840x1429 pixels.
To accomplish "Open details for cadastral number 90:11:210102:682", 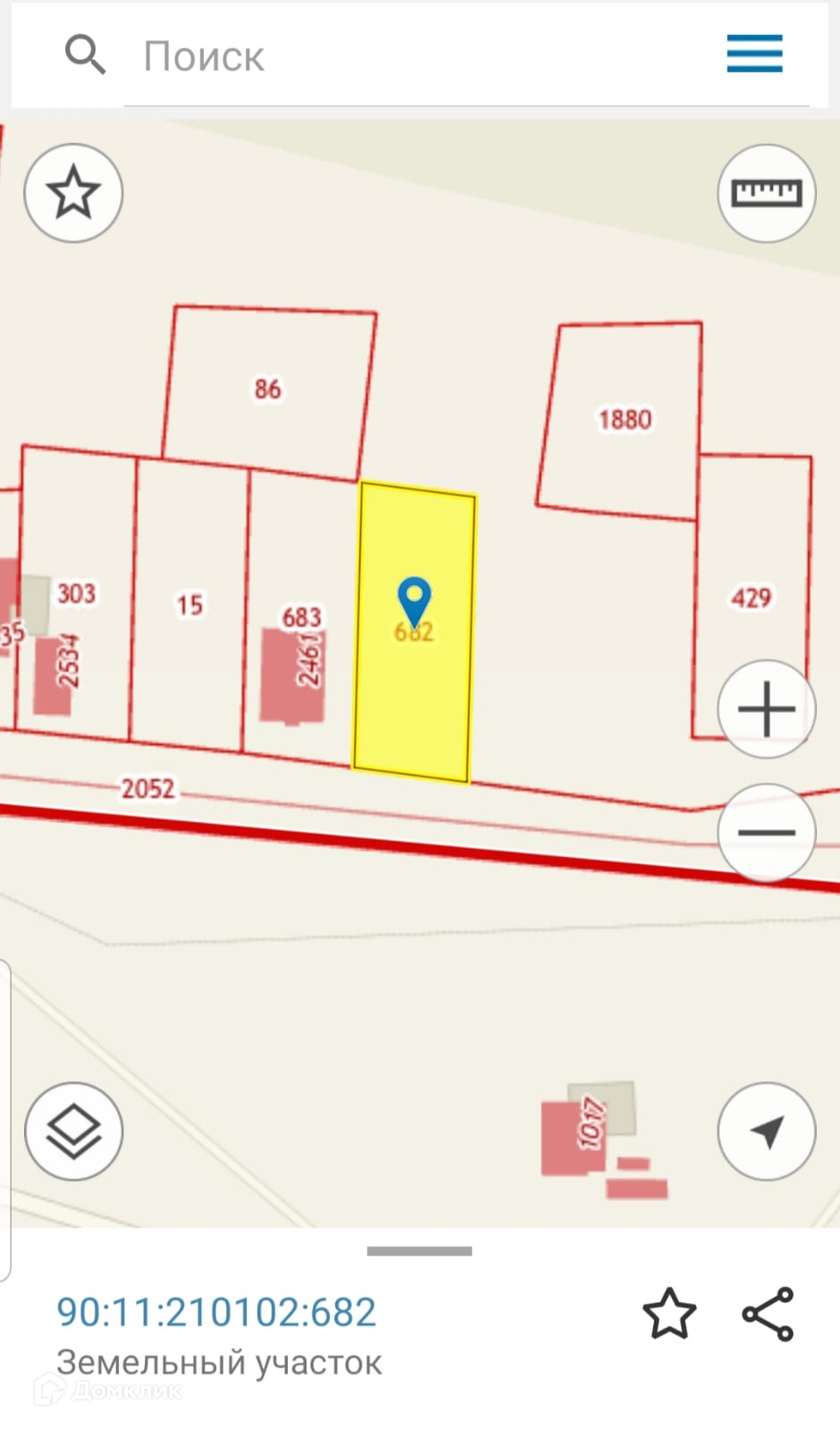I will [216, 1312].
